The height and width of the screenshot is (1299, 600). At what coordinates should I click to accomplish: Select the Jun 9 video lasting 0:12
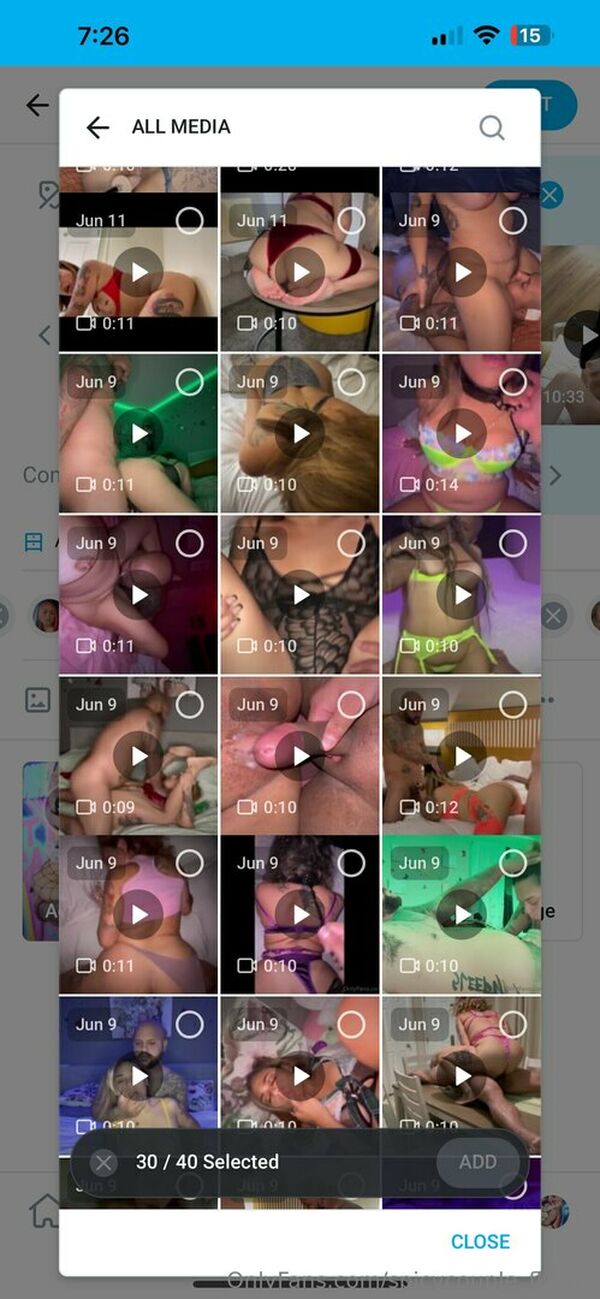pyautogui.click(x=513, y=705)
